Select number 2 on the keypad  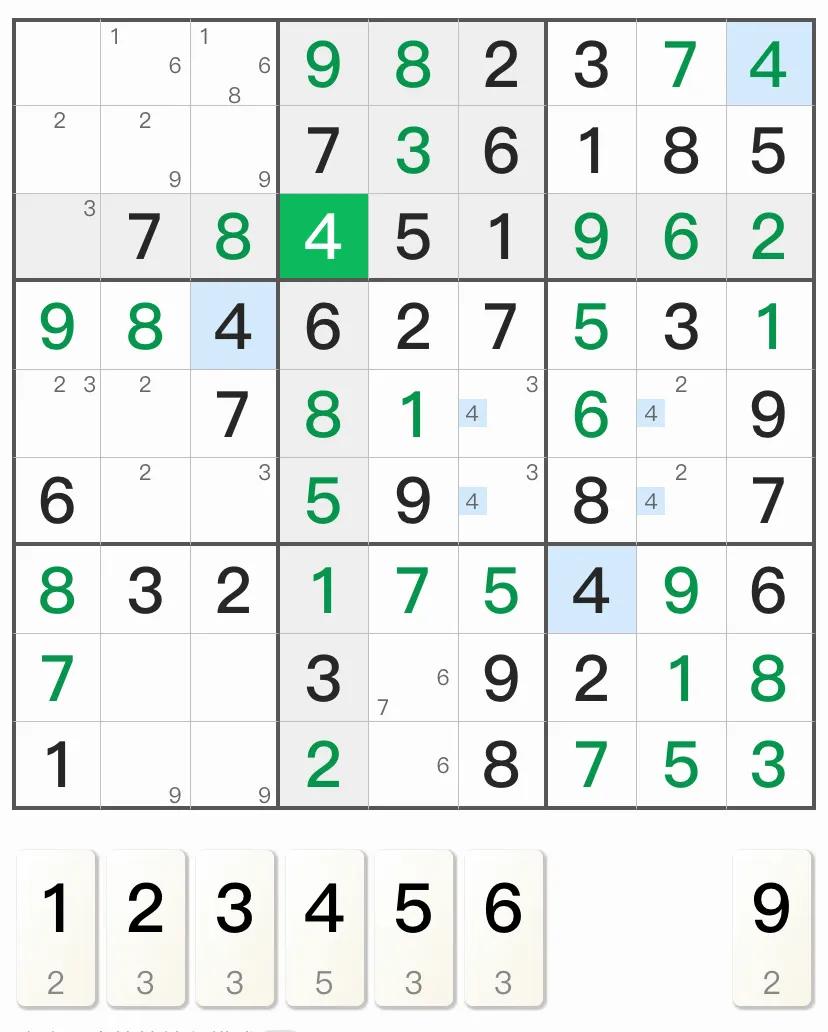pyautogui.click(x=146, y=927)
